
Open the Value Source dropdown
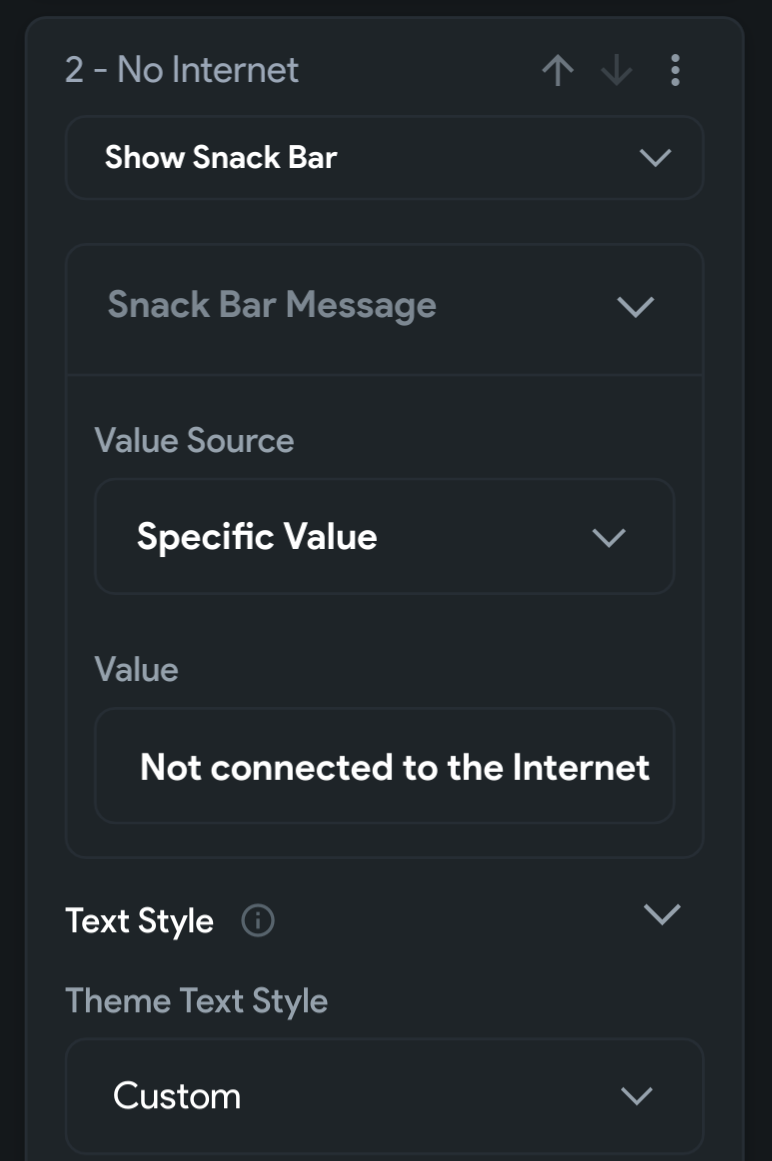[384, 537]
